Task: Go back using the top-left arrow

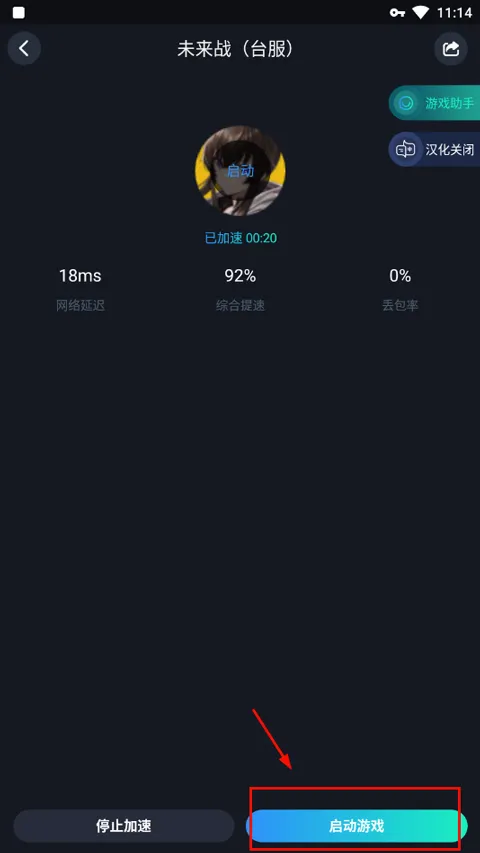Action: click(x=24, y=49)
